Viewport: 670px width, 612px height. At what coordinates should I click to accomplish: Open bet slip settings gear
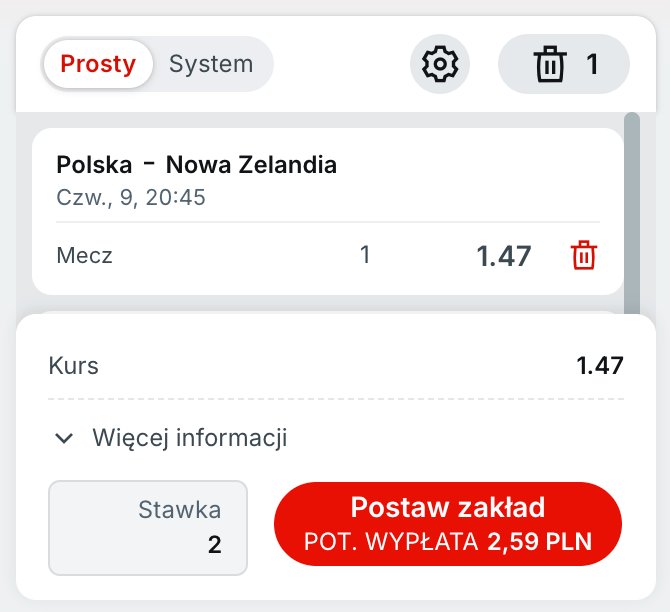[x=440, y=65]
